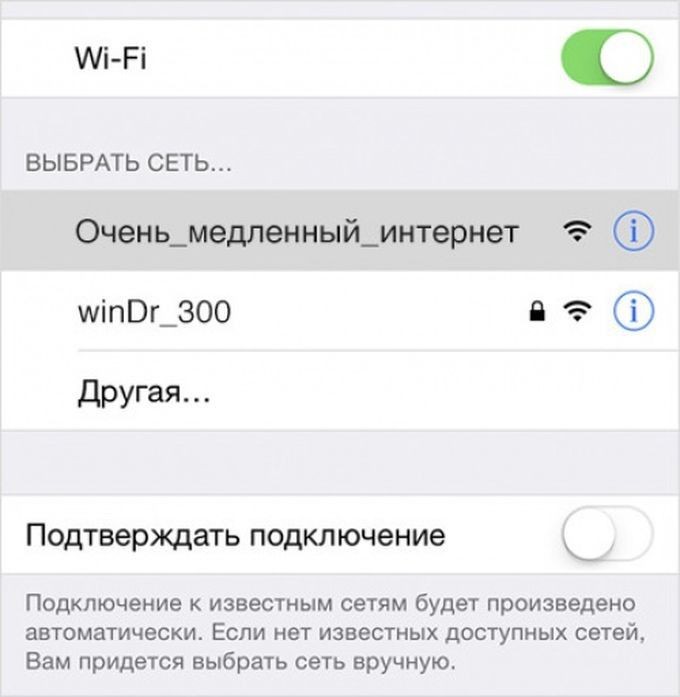Image resolution: width=680 pixels, height=697 pixels.
Task: Connect to Очень_медленный_интернет network
Action: [x=297, y=233]
